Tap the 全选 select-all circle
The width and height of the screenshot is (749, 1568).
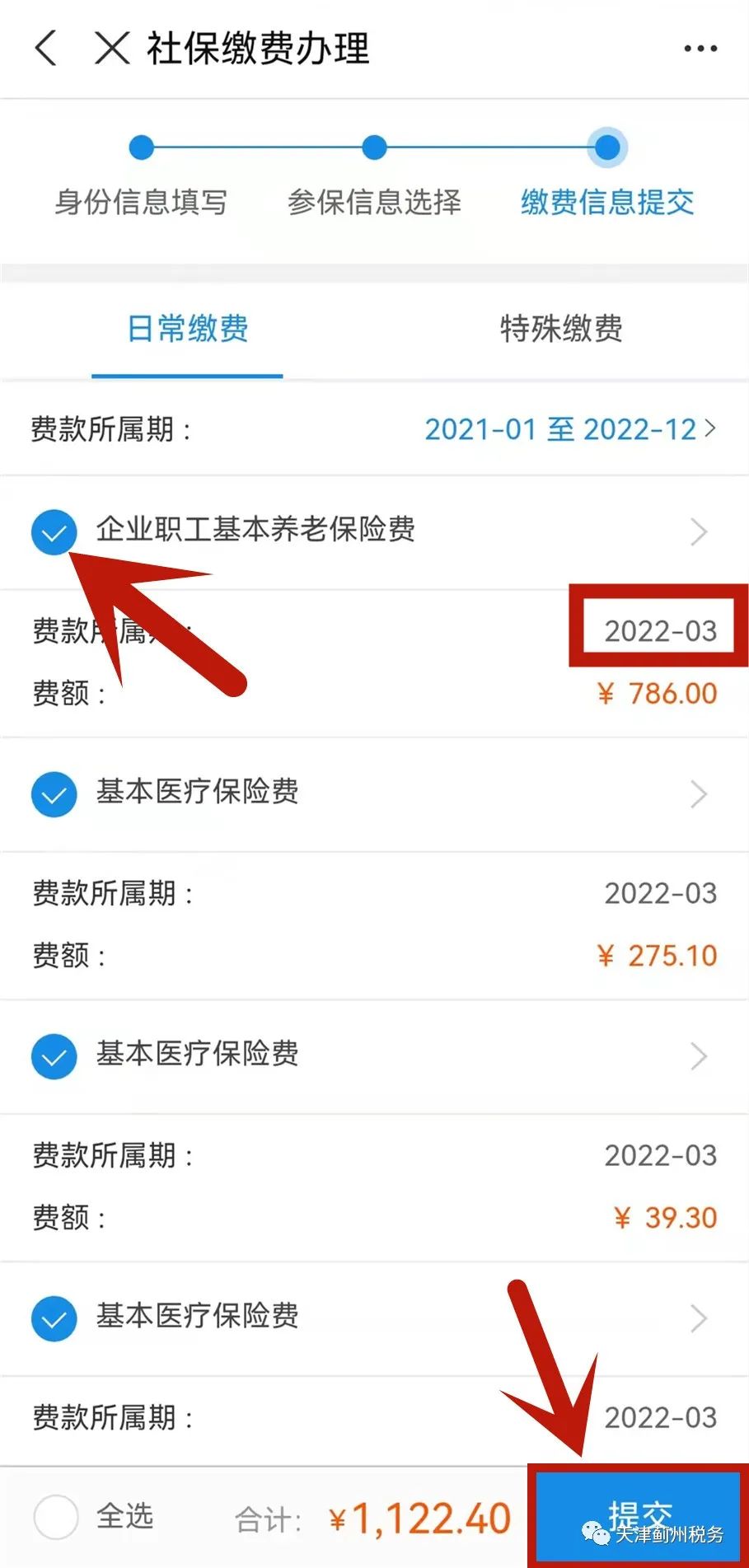coord(56,1517)
